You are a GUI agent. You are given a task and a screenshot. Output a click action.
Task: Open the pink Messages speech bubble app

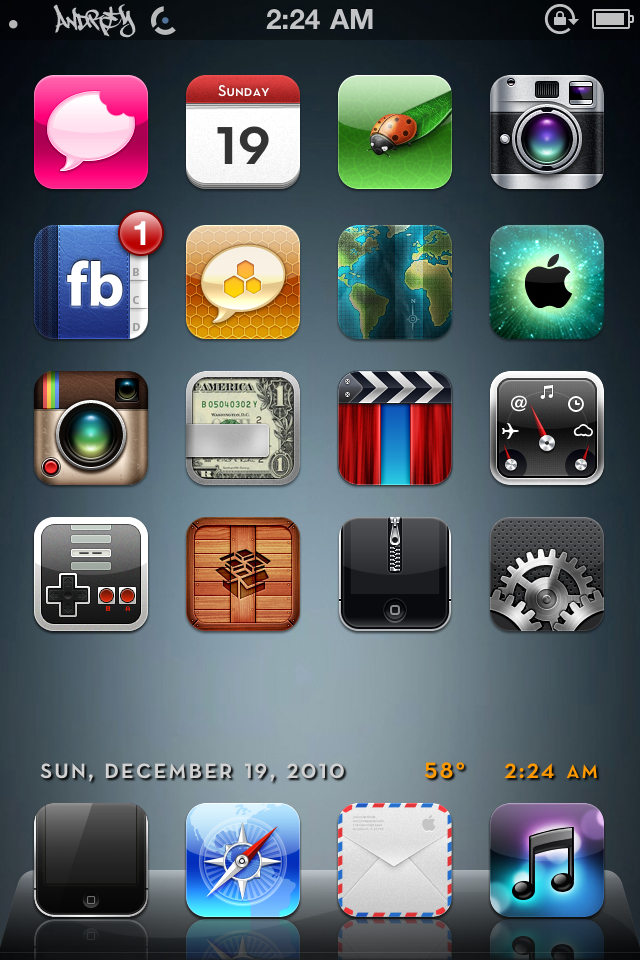click(91, 132)
